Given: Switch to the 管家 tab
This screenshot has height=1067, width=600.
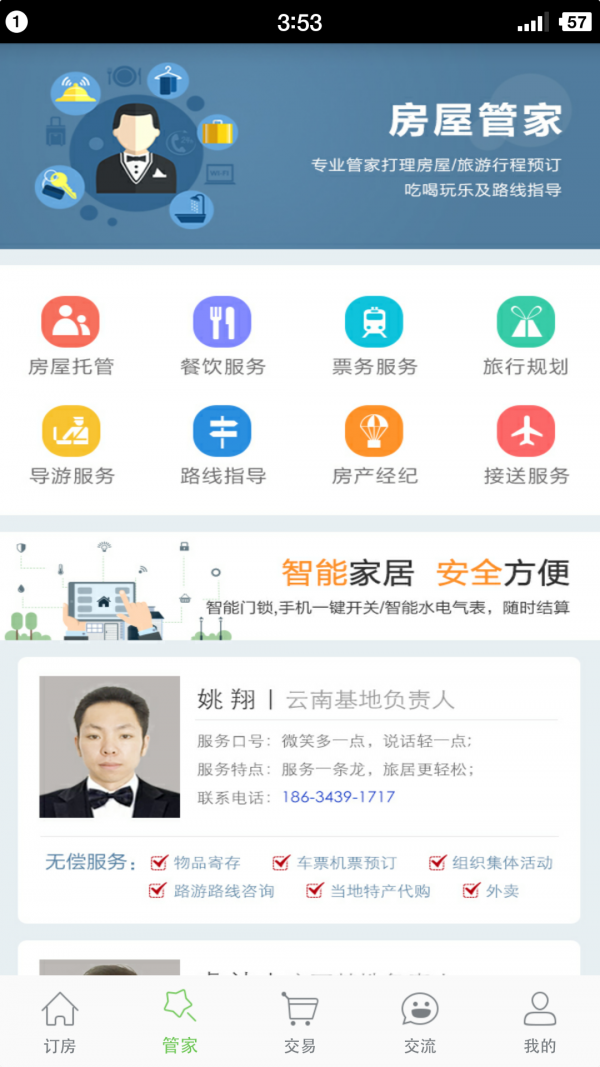Looking at the screenshot, I should point(180,1022).
